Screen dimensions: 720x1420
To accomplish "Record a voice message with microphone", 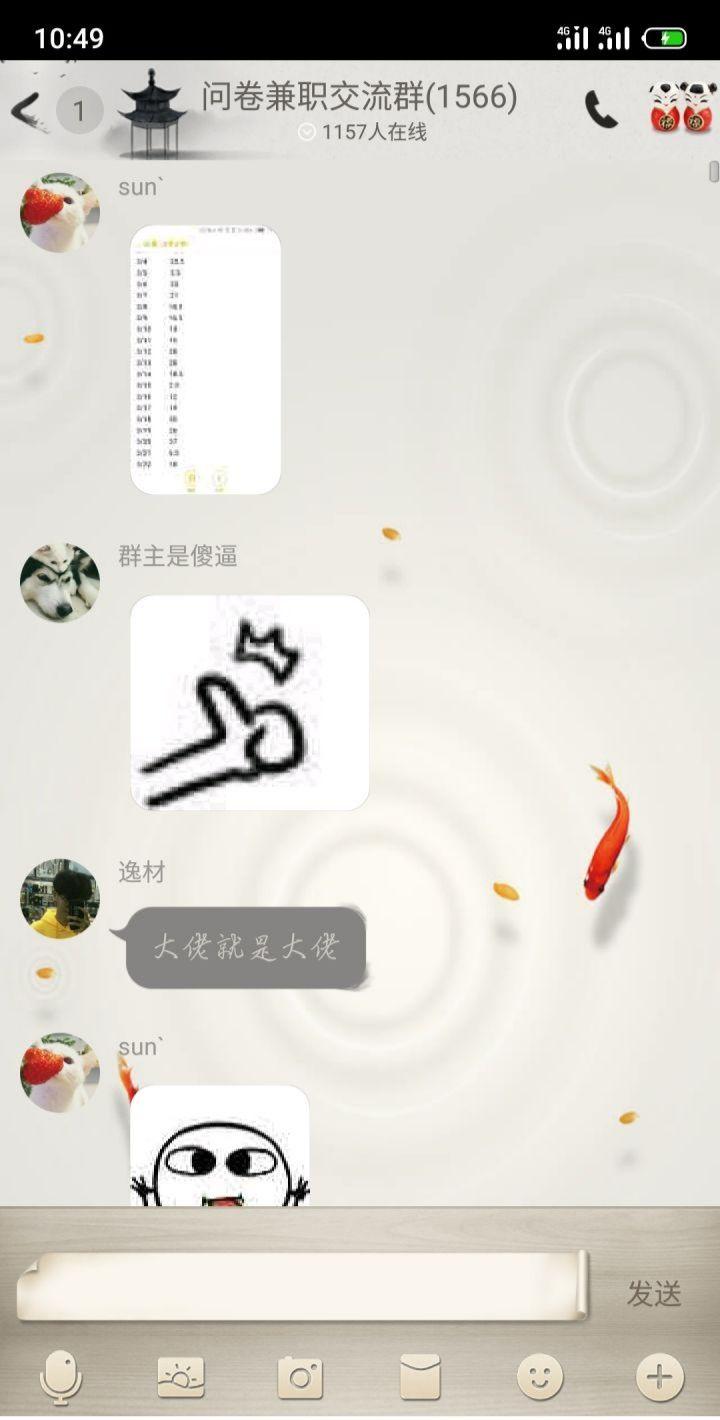I will (x=61, y=1378).
